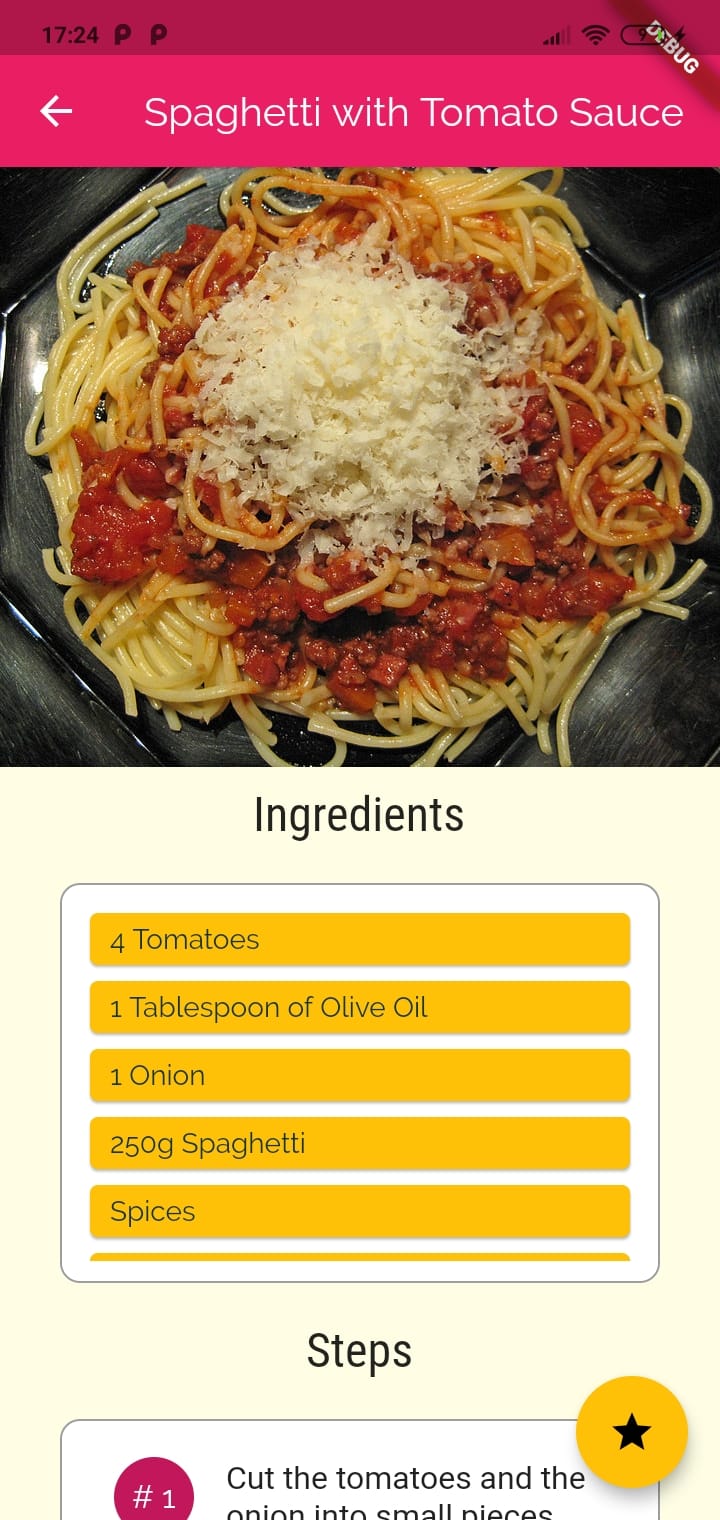Click the Ingredients section heading
Screen dimensions: 720x1520
(x=359, y=814)
